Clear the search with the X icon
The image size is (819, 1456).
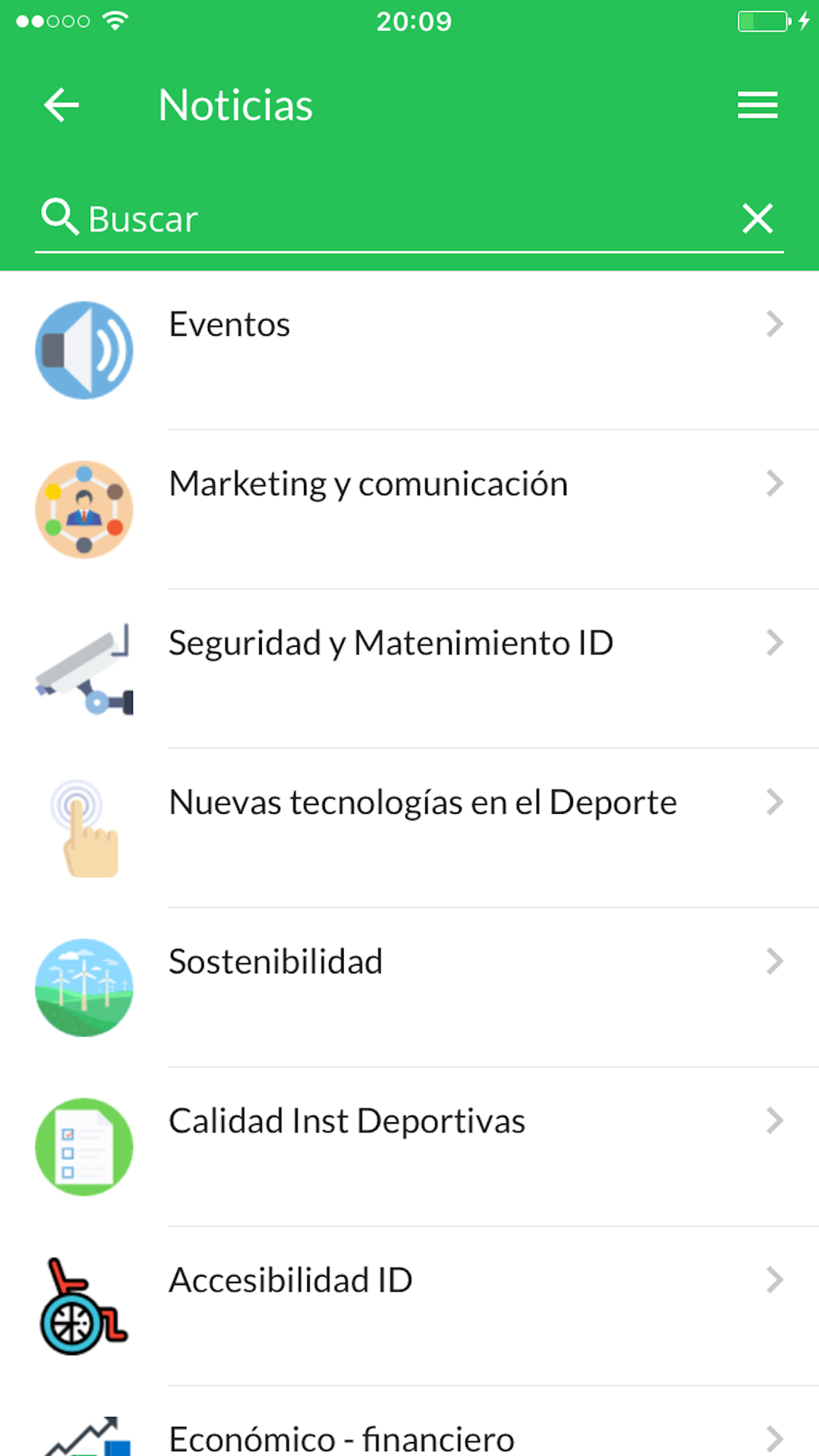758,219
